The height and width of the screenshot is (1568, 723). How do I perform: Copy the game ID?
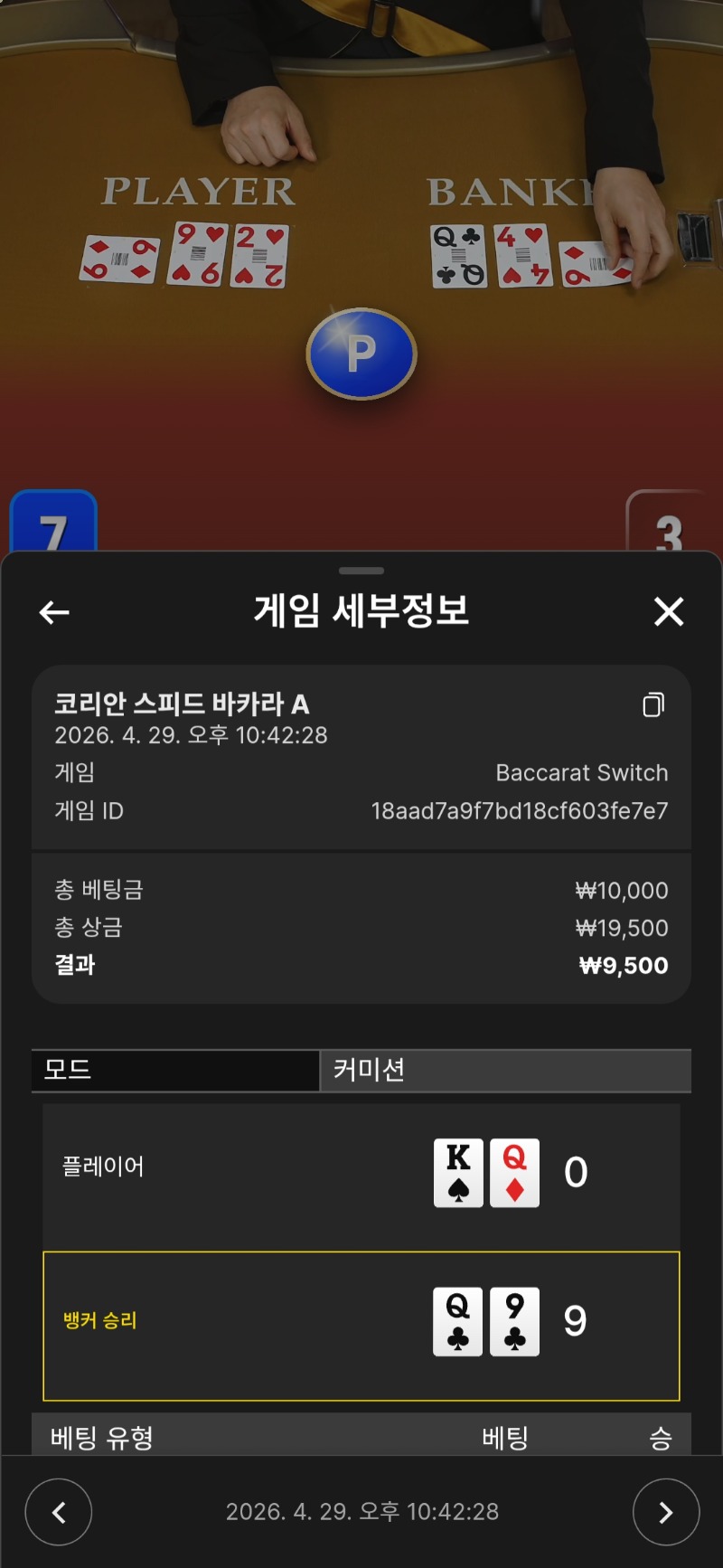click(x=653, y=704)
